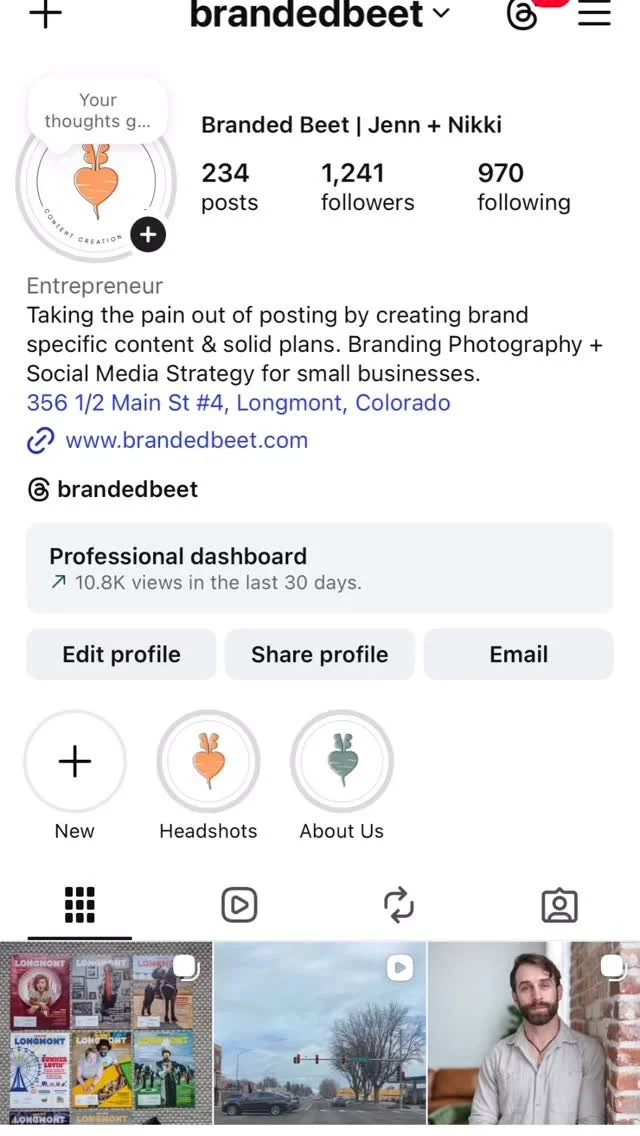Screen dimensions: 640x1136
Task: Open the Threads icon in the top bar
Action: tap(523, 15)
